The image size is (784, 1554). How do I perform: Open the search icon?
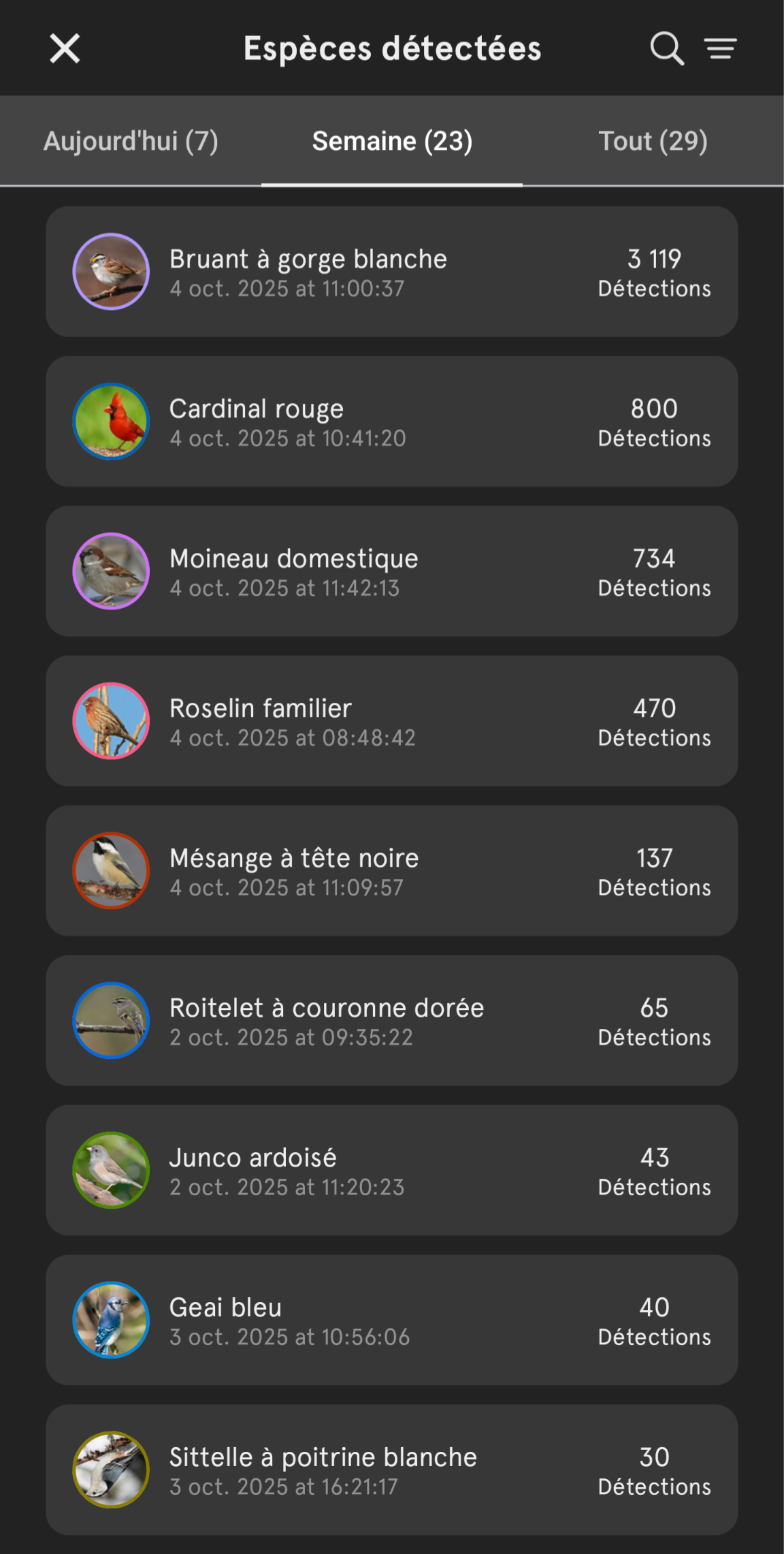(x=666, y=49)
